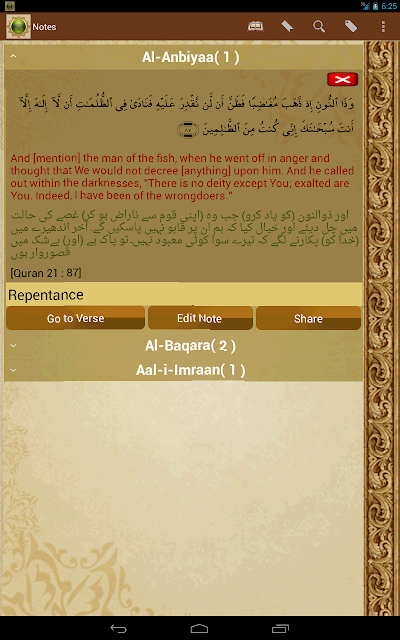400x640 pixels.
Task: Share this verse note
Action: [308, 318]
